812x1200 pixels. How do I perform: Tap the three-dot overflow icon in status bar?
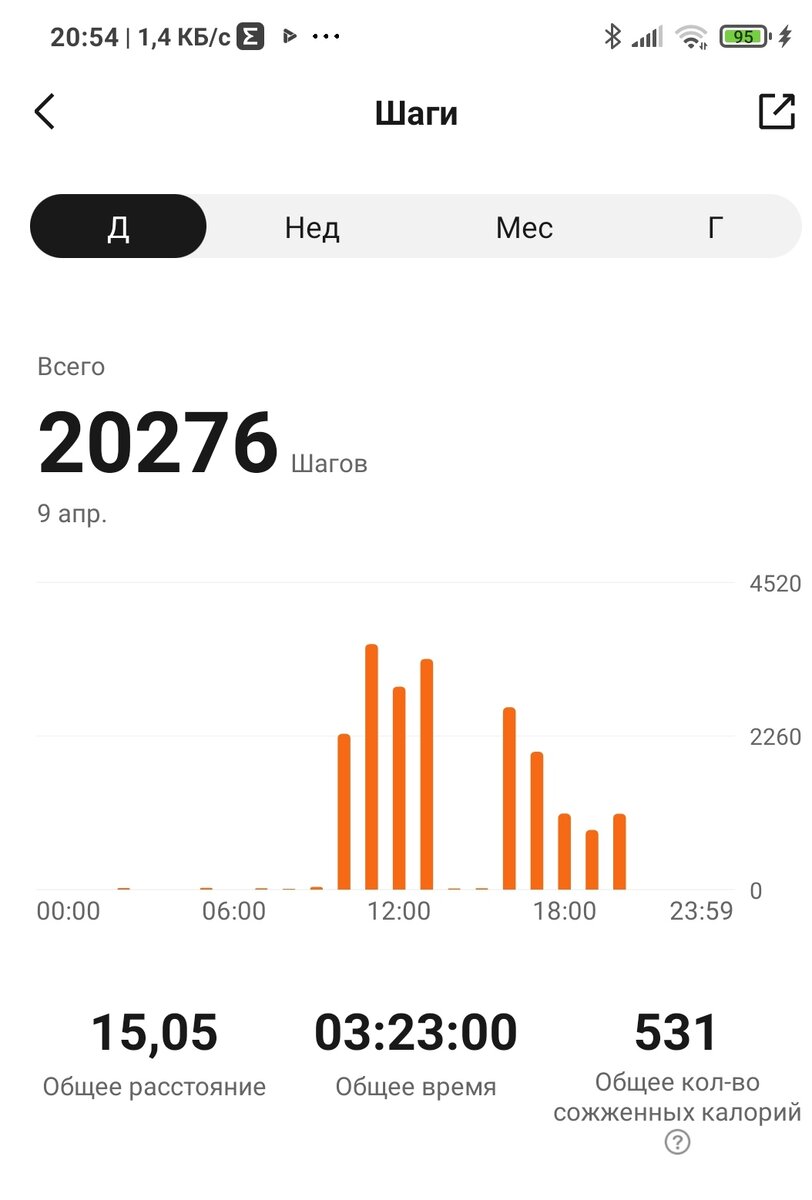click(325, 36)
